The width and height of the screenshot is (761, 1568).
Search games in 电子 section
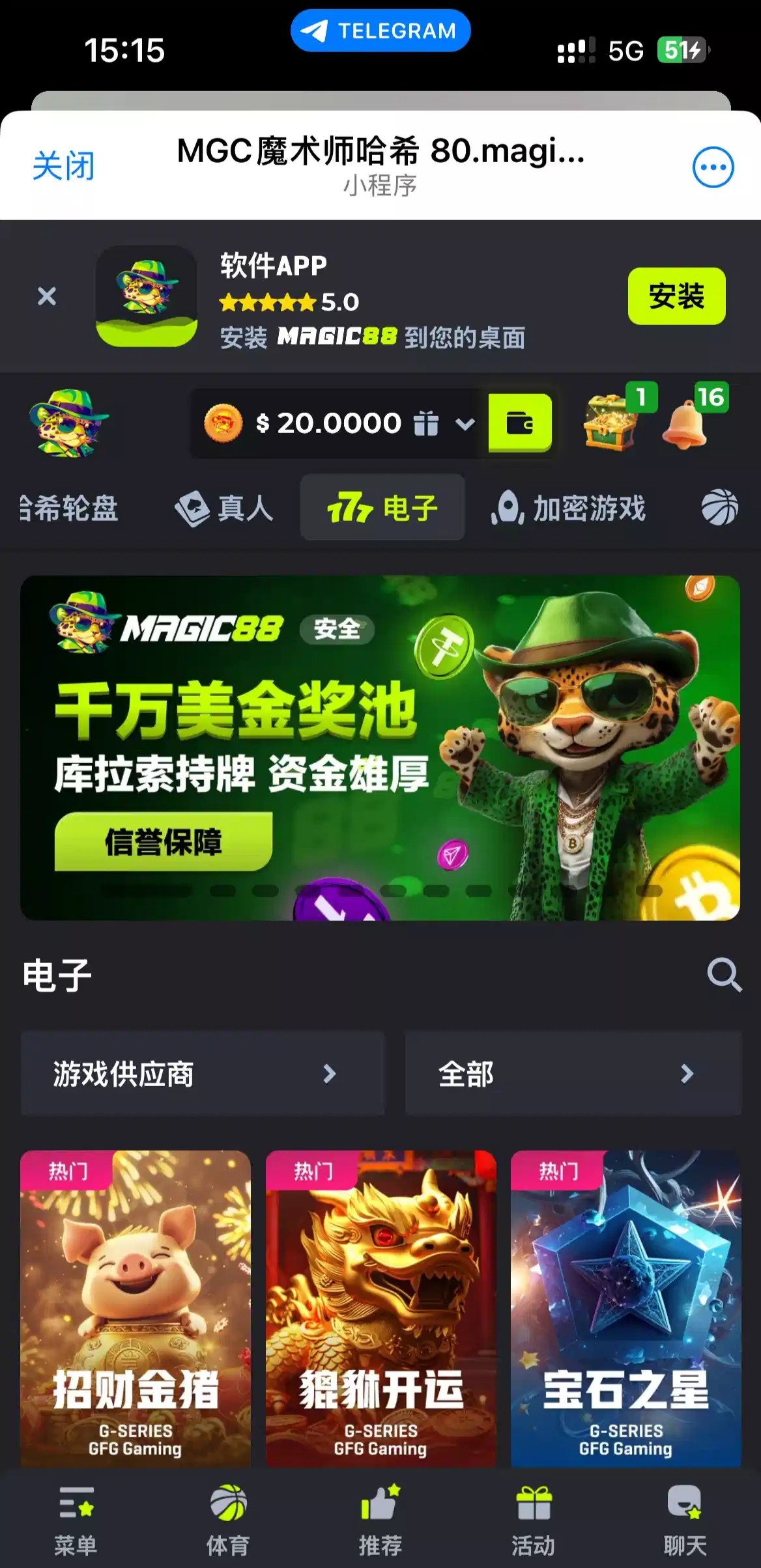coord(724,975)
